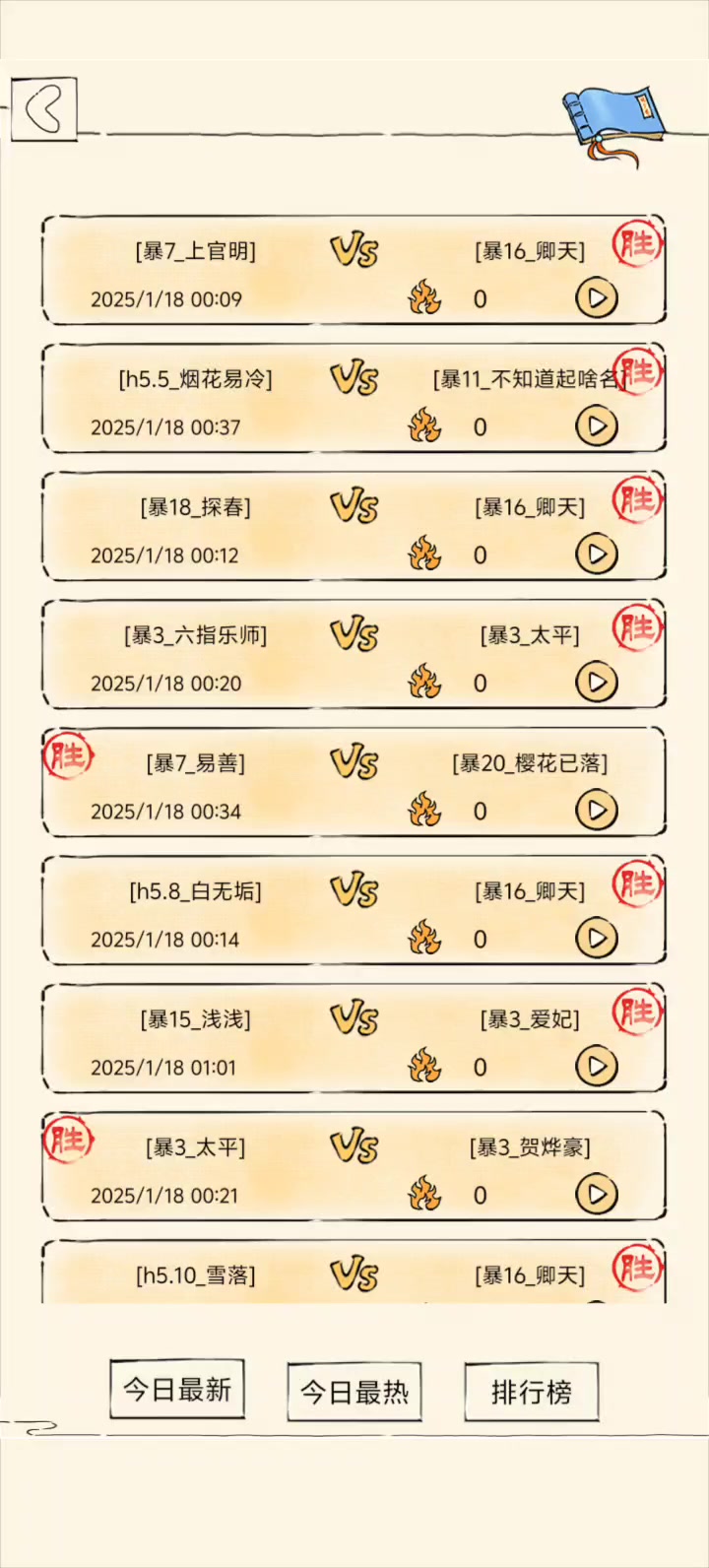709x1568 pixels.
Task: Watch the 暴7_易善 vs 暴20_樱花已落 replay
Action: [596, 810]
